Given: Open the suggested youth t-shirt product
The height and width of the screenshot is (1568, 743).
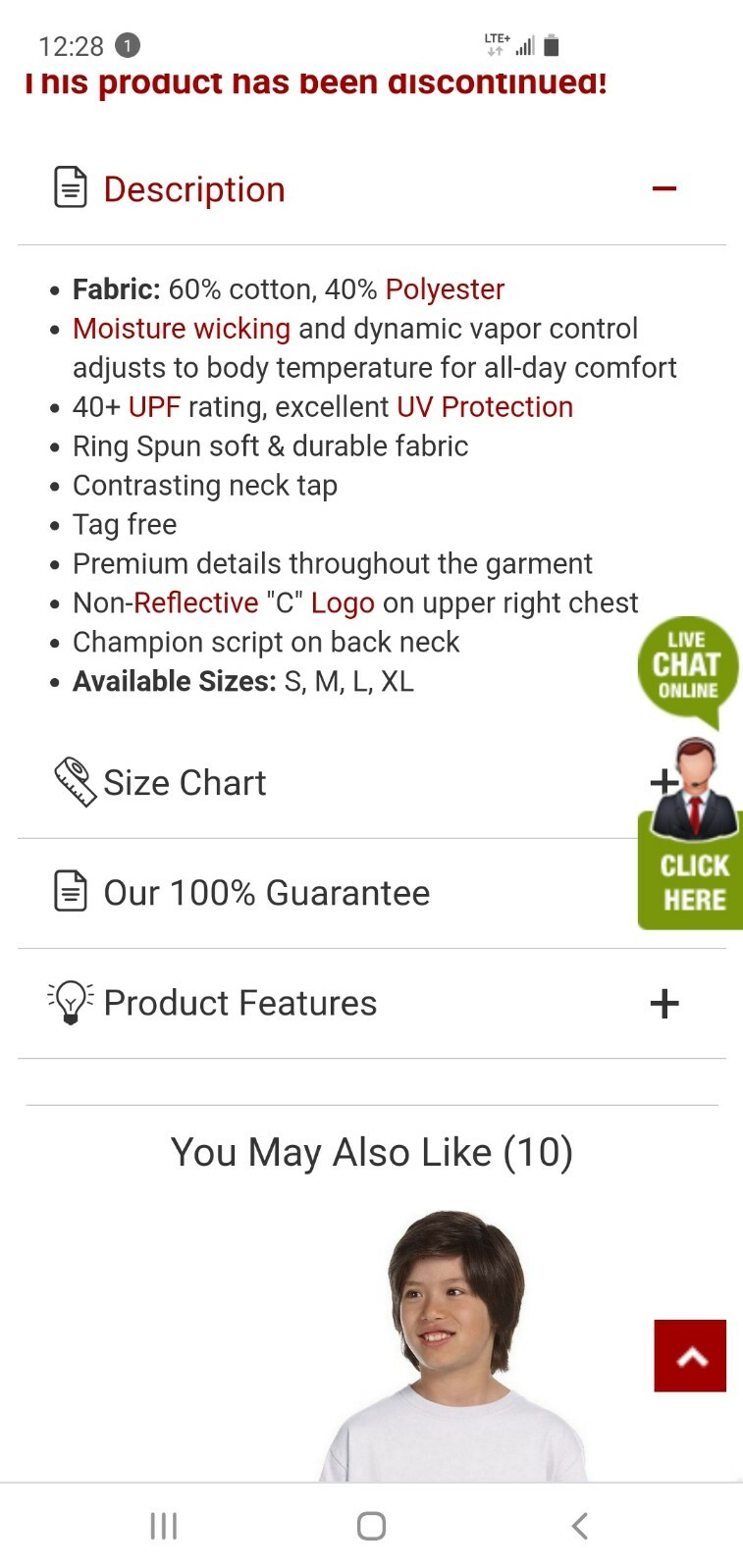Looking at the screenshot, I should tap(453, 1354).
